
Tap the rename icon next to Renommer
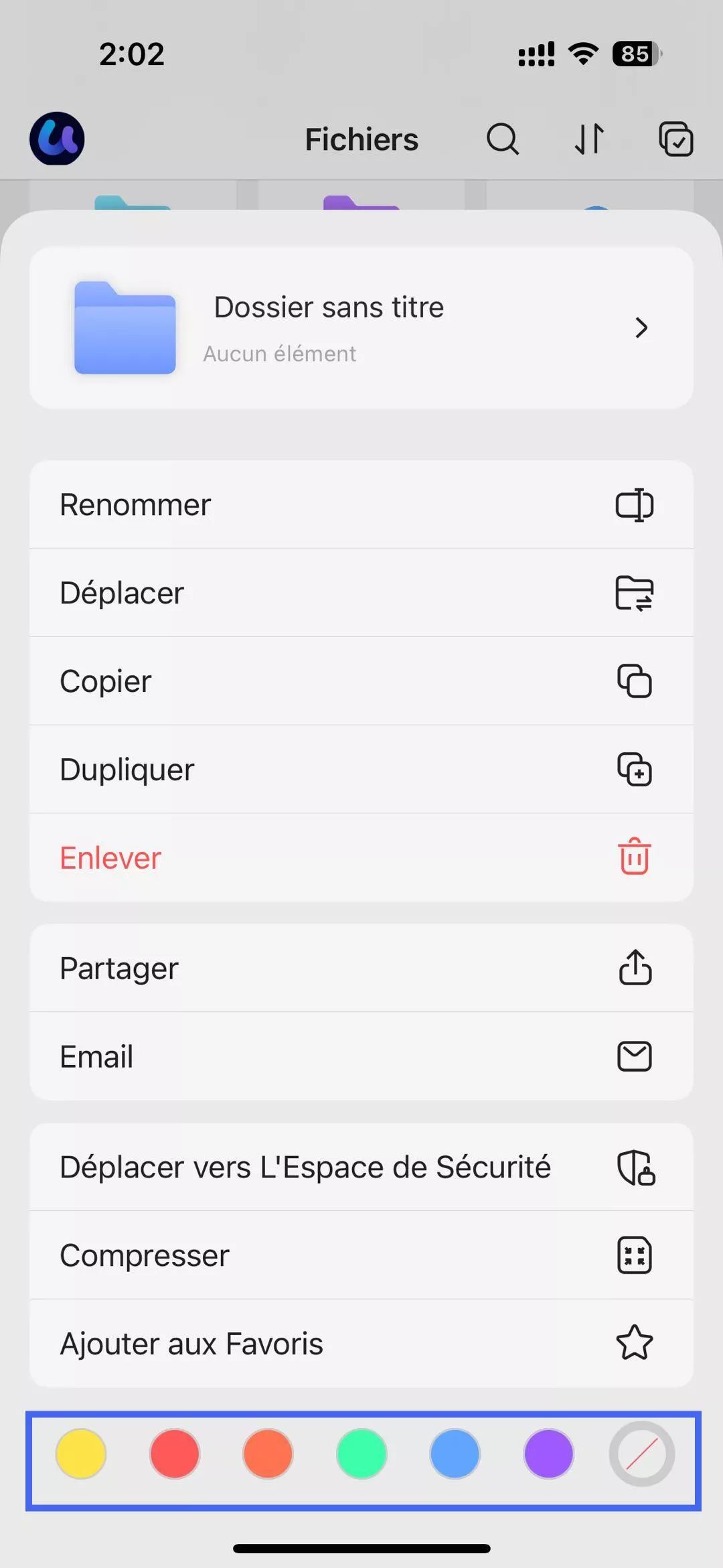[635, 504]
